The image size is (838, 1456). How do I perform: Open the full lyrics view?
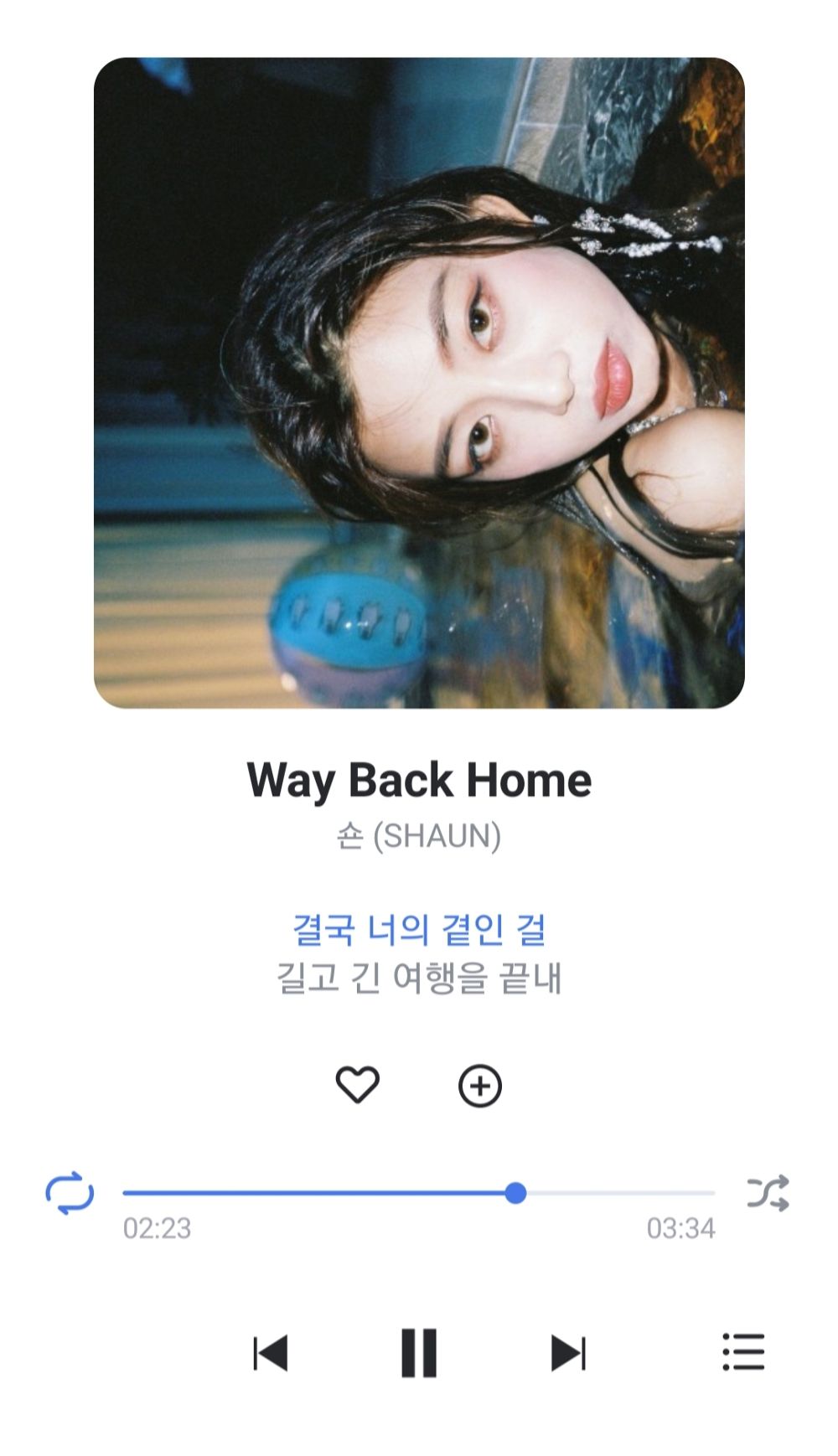(x=419, y=953)
